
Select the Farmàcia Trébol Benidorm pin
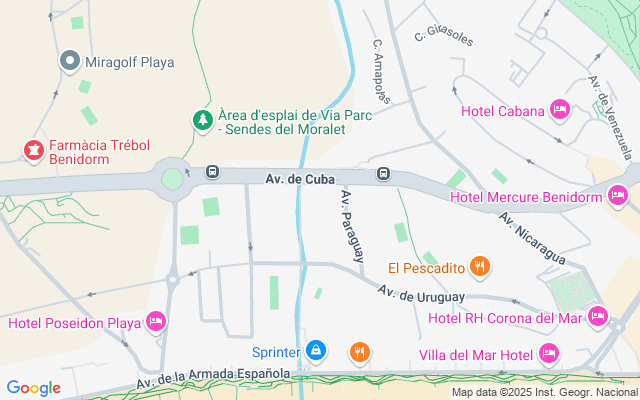pyautogui.click(x=33, y=150)
